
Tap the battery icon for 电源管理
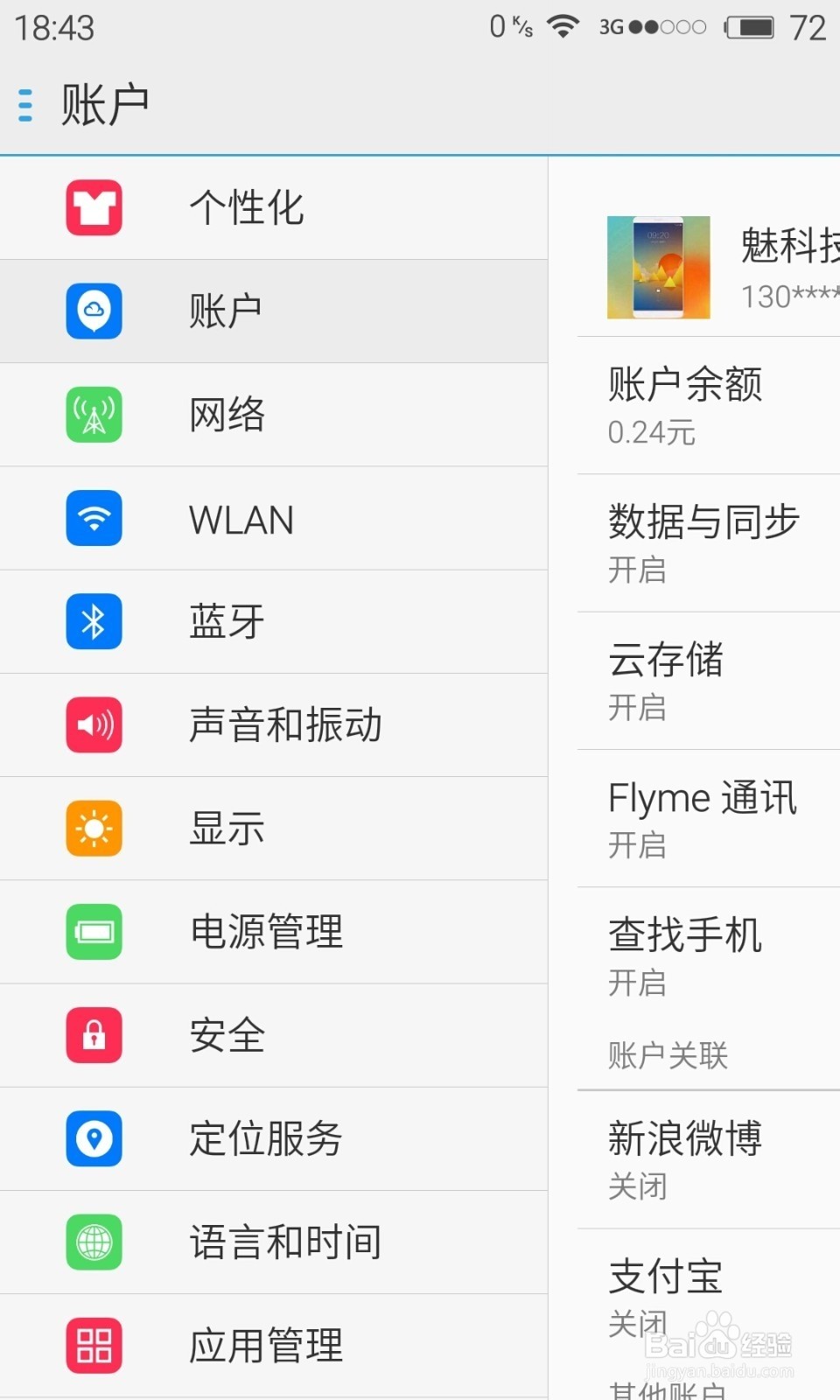coord(94,931)
